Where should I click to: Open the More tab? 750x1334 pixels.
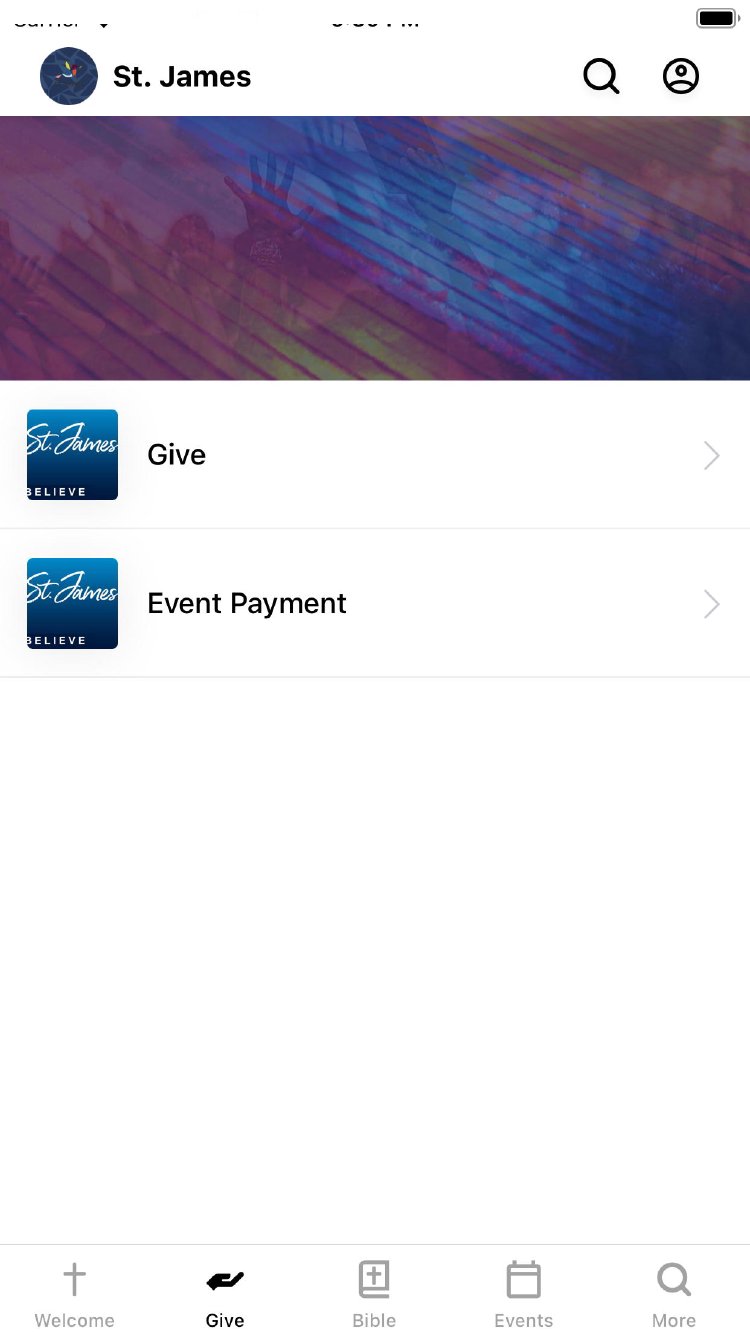pyautogui.click(x=674, y=1292)
